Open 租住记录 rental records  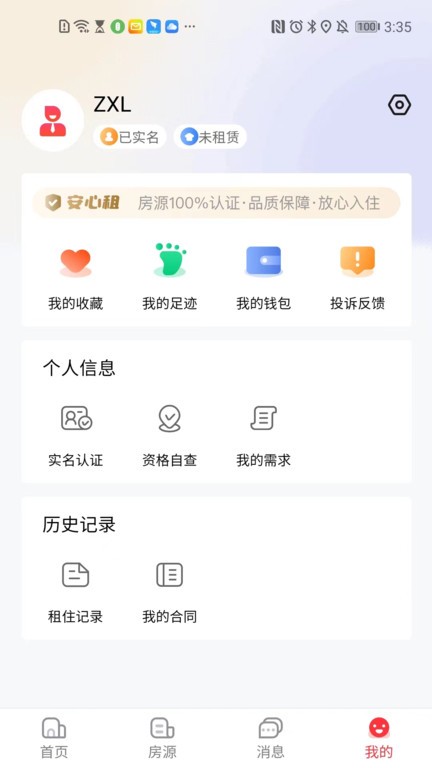(75, 592)
